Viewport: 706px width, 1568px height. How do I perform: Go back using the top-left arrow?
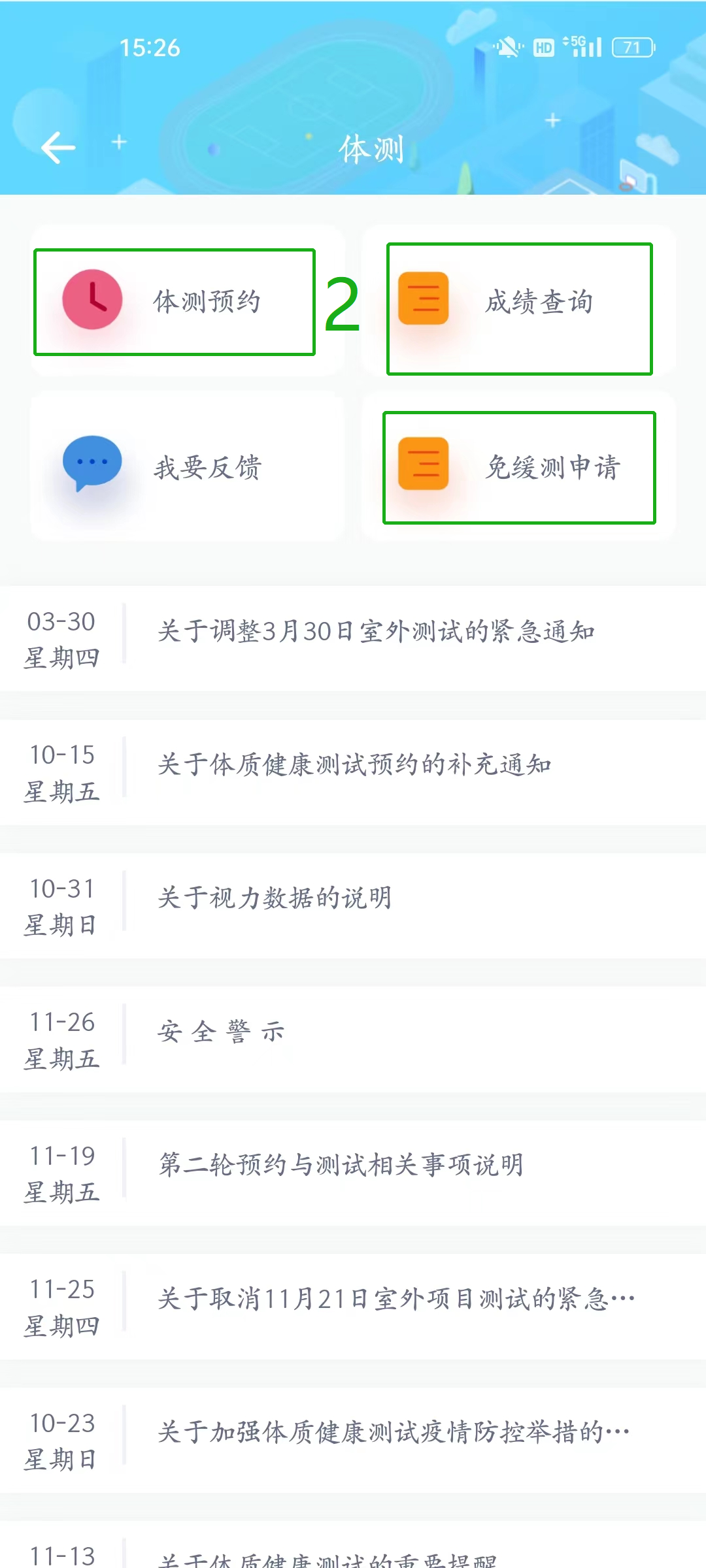pyautogui.click(x=59, y=148)
